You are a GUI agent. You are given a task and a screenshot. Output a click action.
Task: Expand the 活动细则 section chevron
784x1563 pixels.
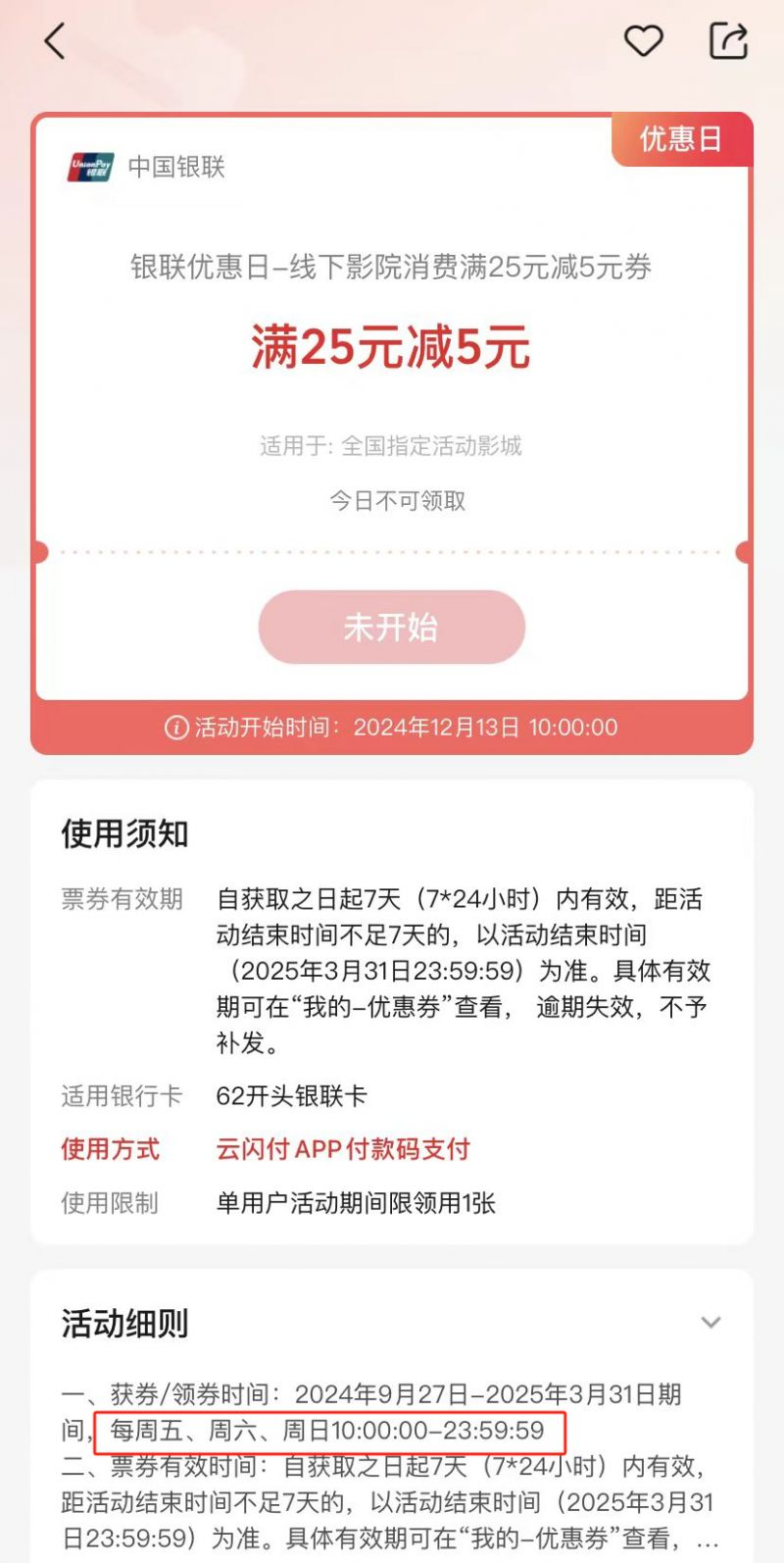(x=711, y=1323)
